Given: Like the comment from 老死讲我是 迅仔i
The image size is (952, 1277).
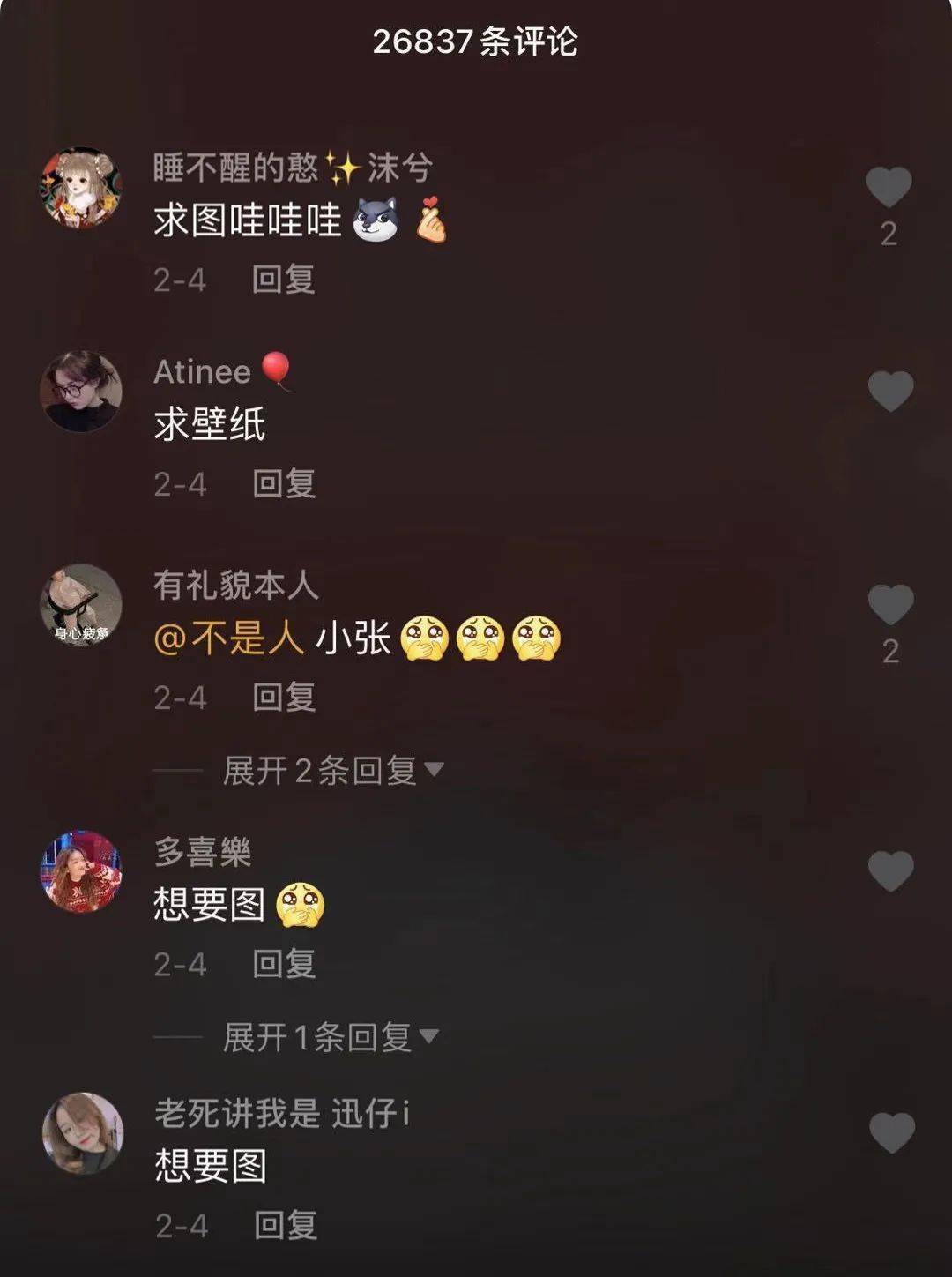Looking at the screenshot, I should [x=891, y=1132].
